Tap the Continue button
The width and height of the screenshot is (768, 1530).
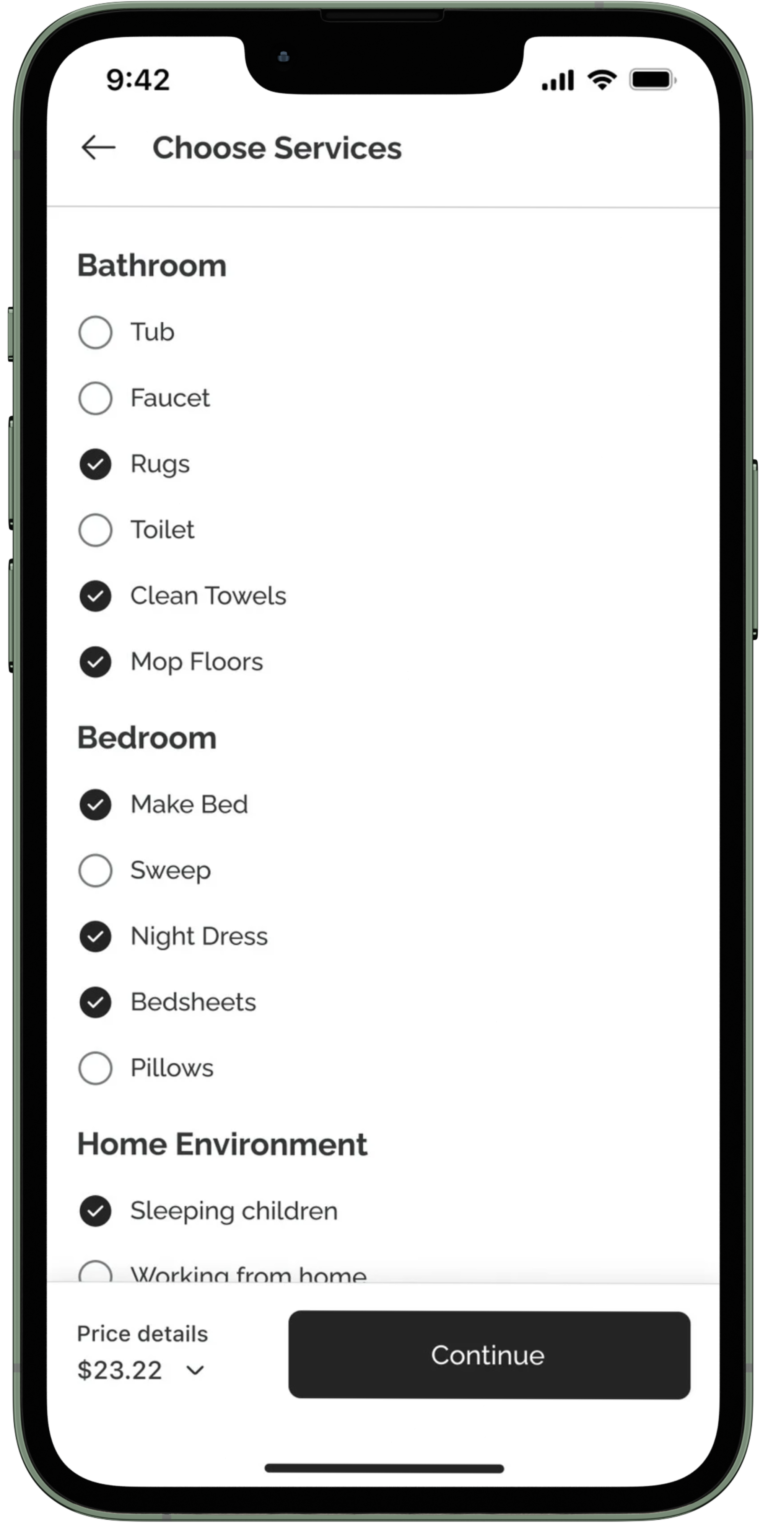pyautogui.click(x=489, y=1355)
